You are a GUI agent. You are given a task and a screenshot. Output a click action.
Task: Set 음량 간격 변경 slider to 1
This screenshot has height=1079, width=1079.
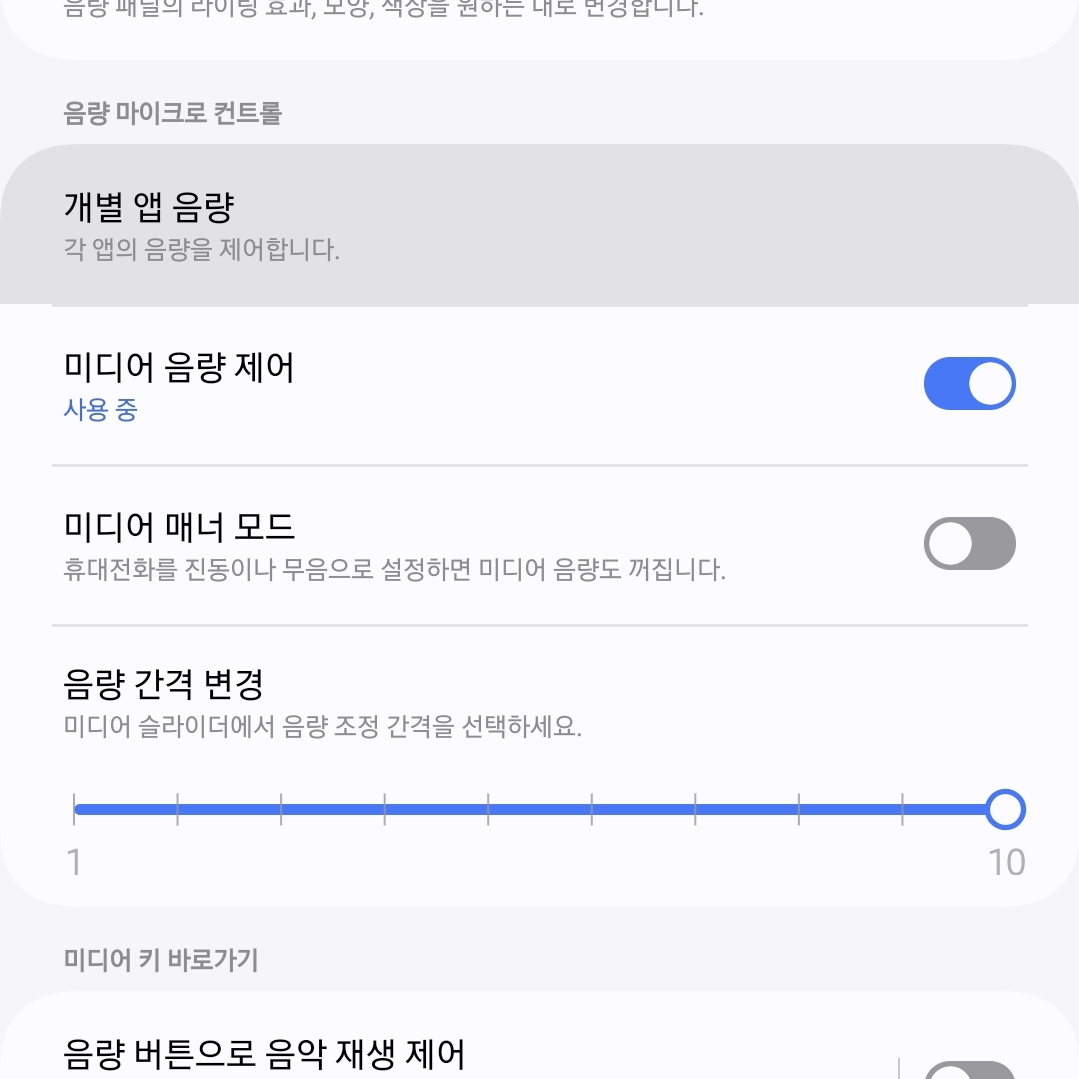click(75, 809)
